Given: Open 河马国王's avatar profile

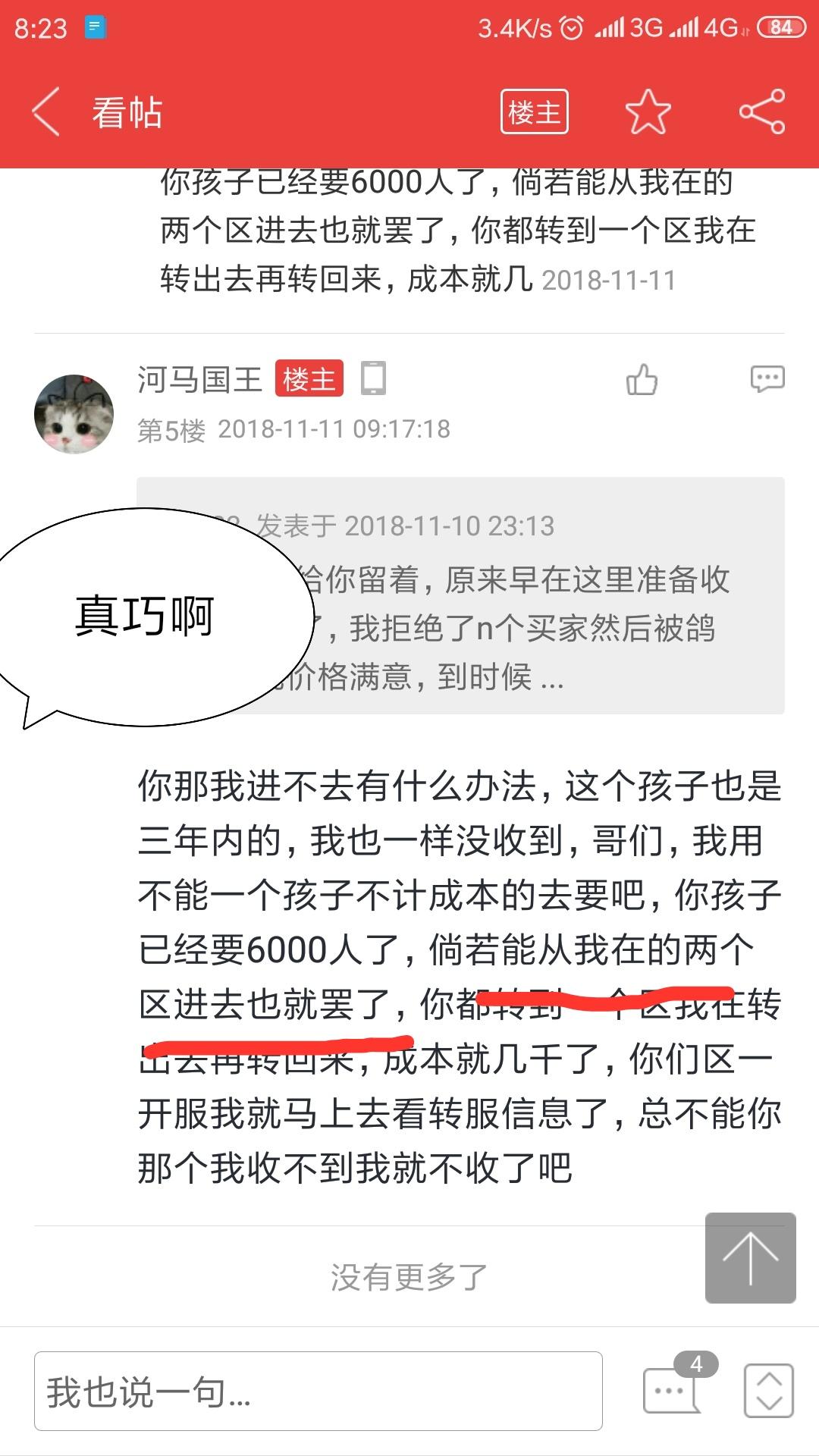Looking at the screenshot, I should (x=74, y=414).
